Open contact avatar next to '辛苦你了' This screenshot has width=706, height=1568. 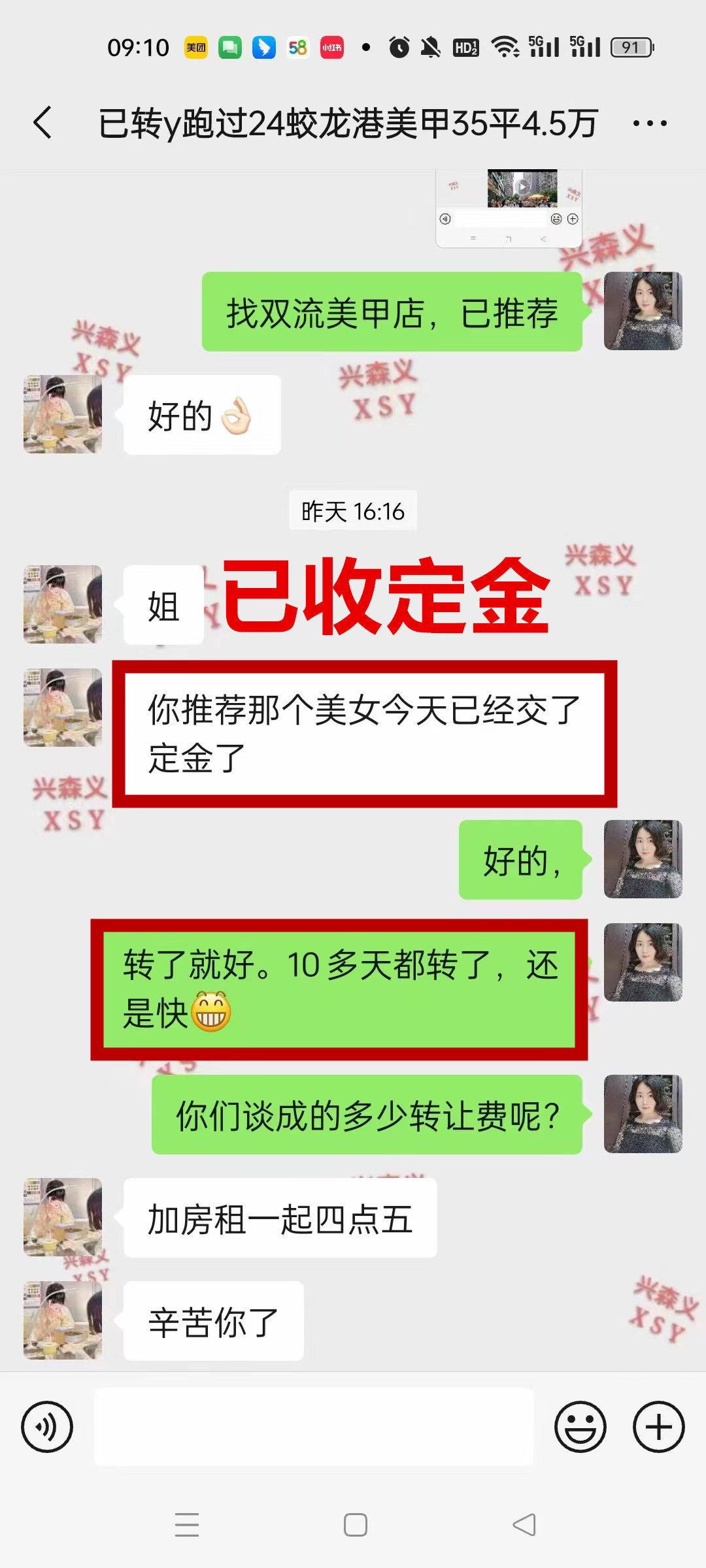(x=63, y=1320)
